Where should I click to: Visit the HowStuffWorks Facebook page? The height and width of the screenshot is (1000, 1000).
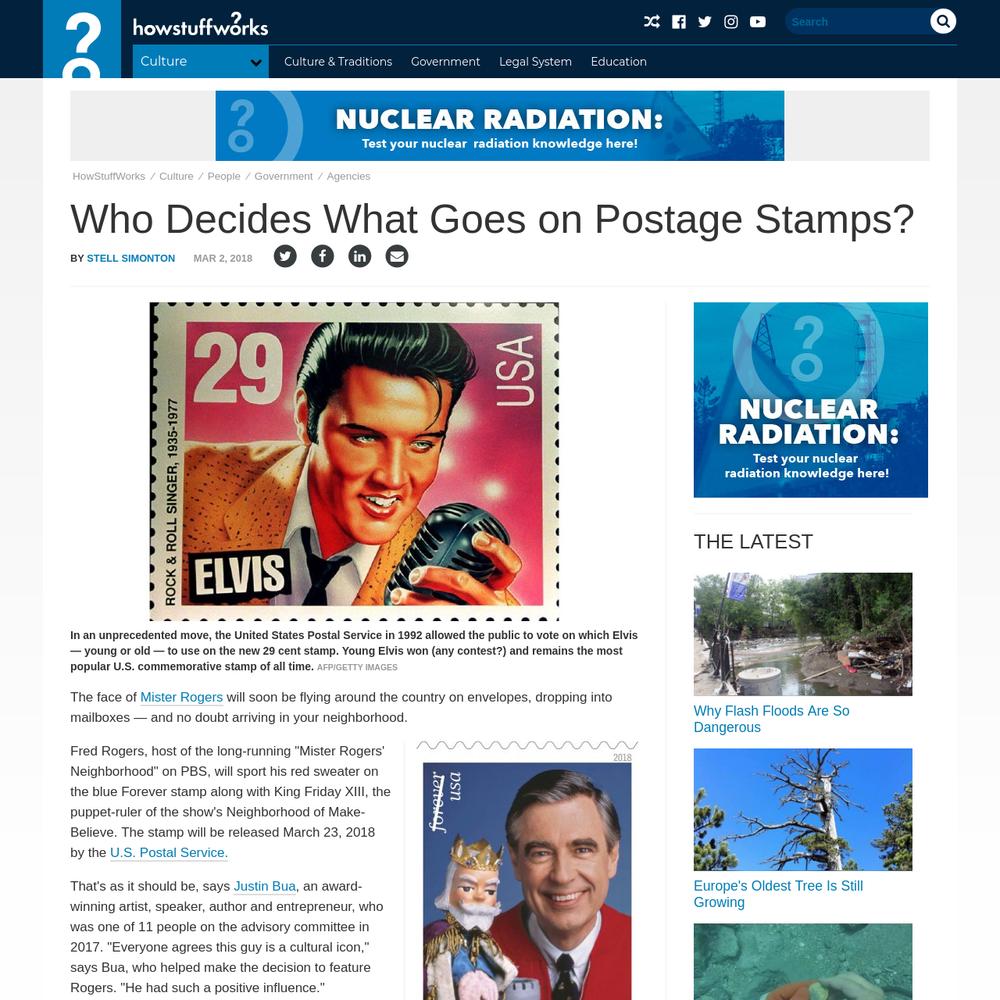coord(679,21)
